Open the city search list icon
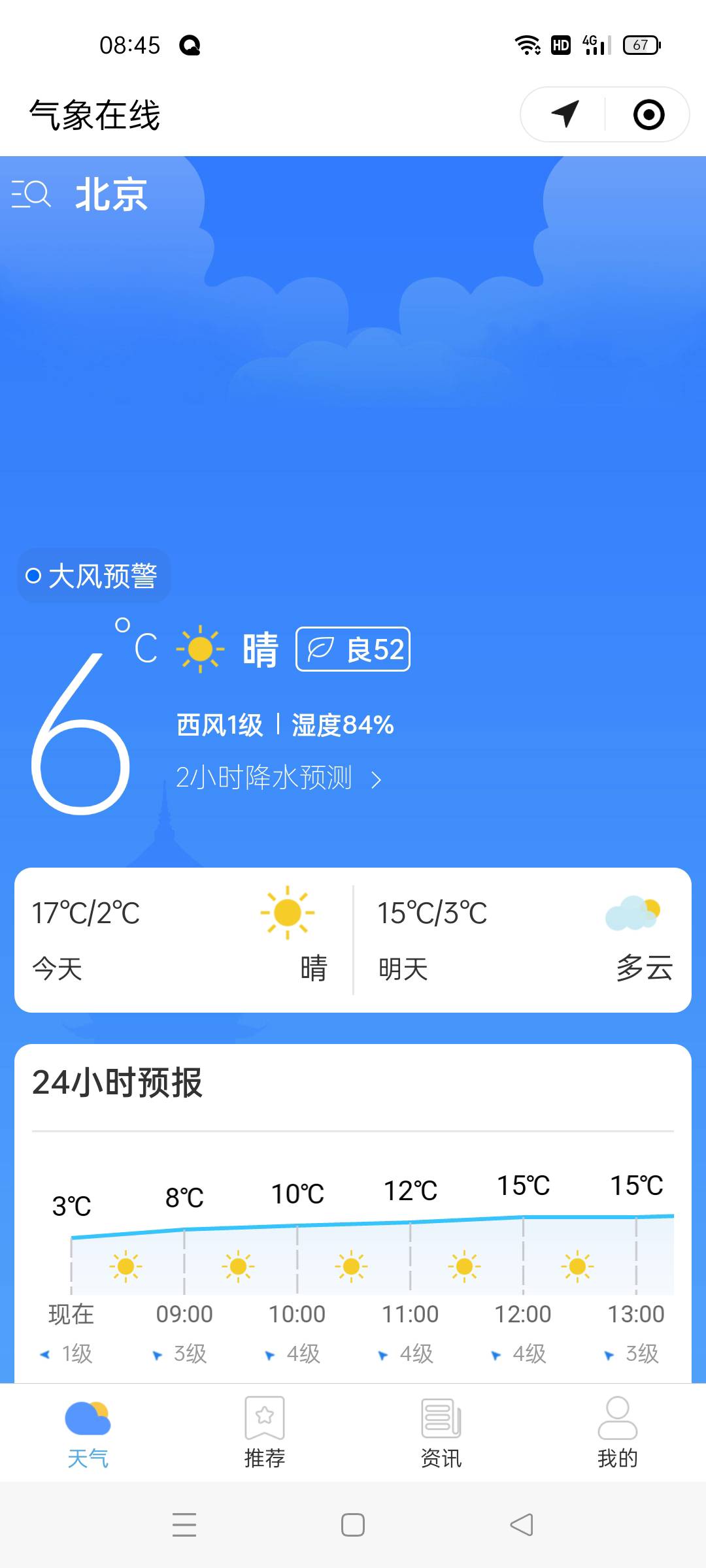 point(31,194)
